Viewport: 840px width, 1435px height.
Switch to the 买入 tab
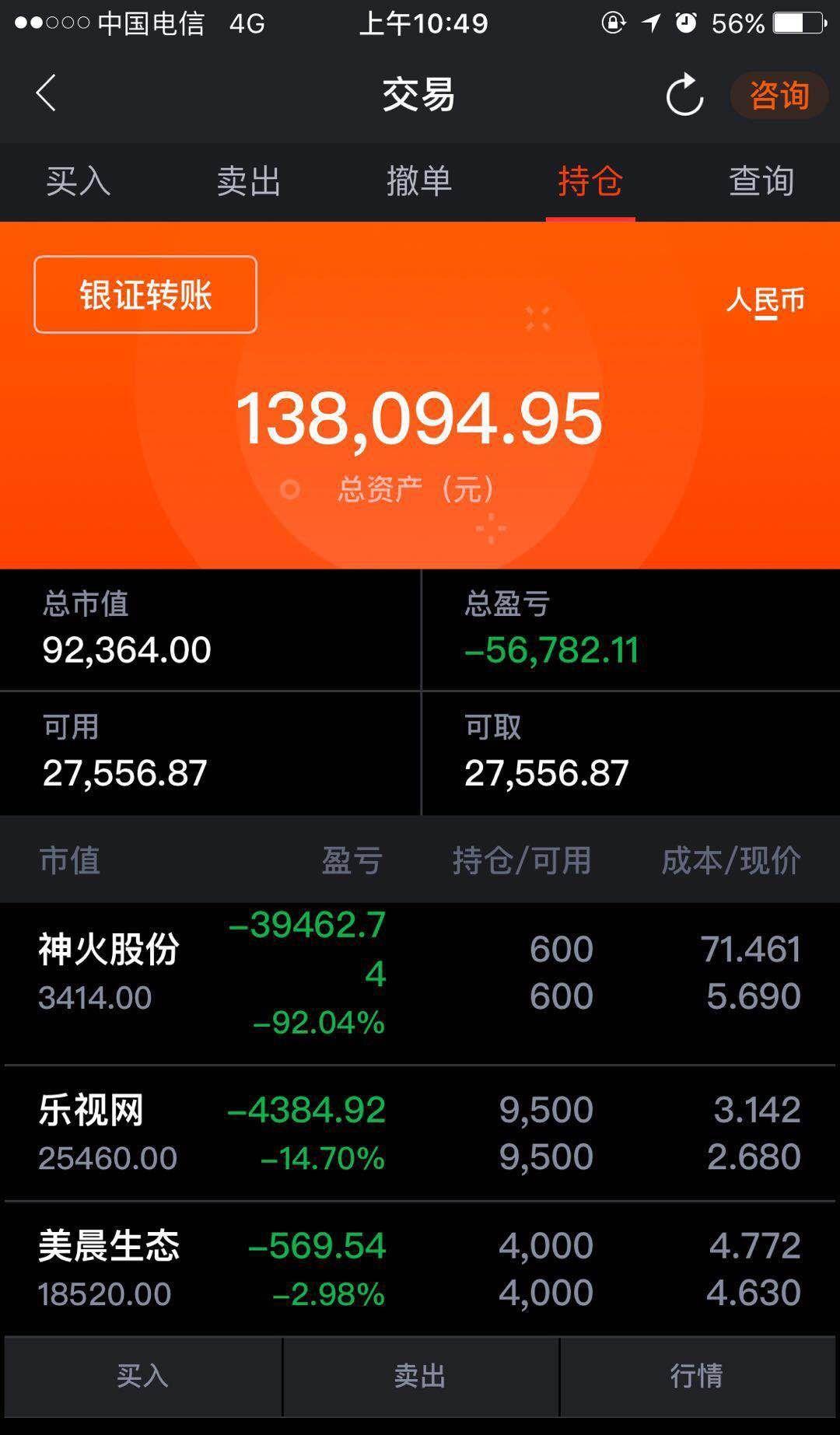[x=78, y=182]
